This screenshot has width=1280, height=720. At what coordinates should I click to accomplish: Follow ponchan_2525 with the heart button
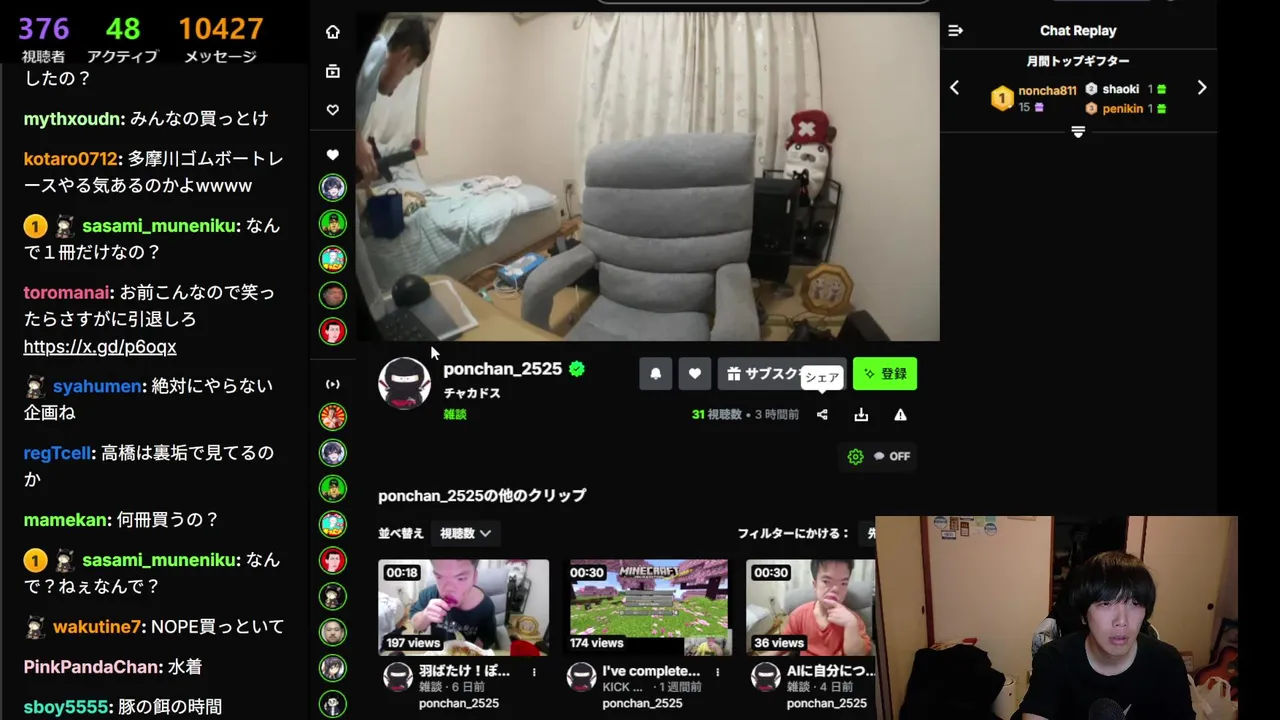click(x=695, y=374)
